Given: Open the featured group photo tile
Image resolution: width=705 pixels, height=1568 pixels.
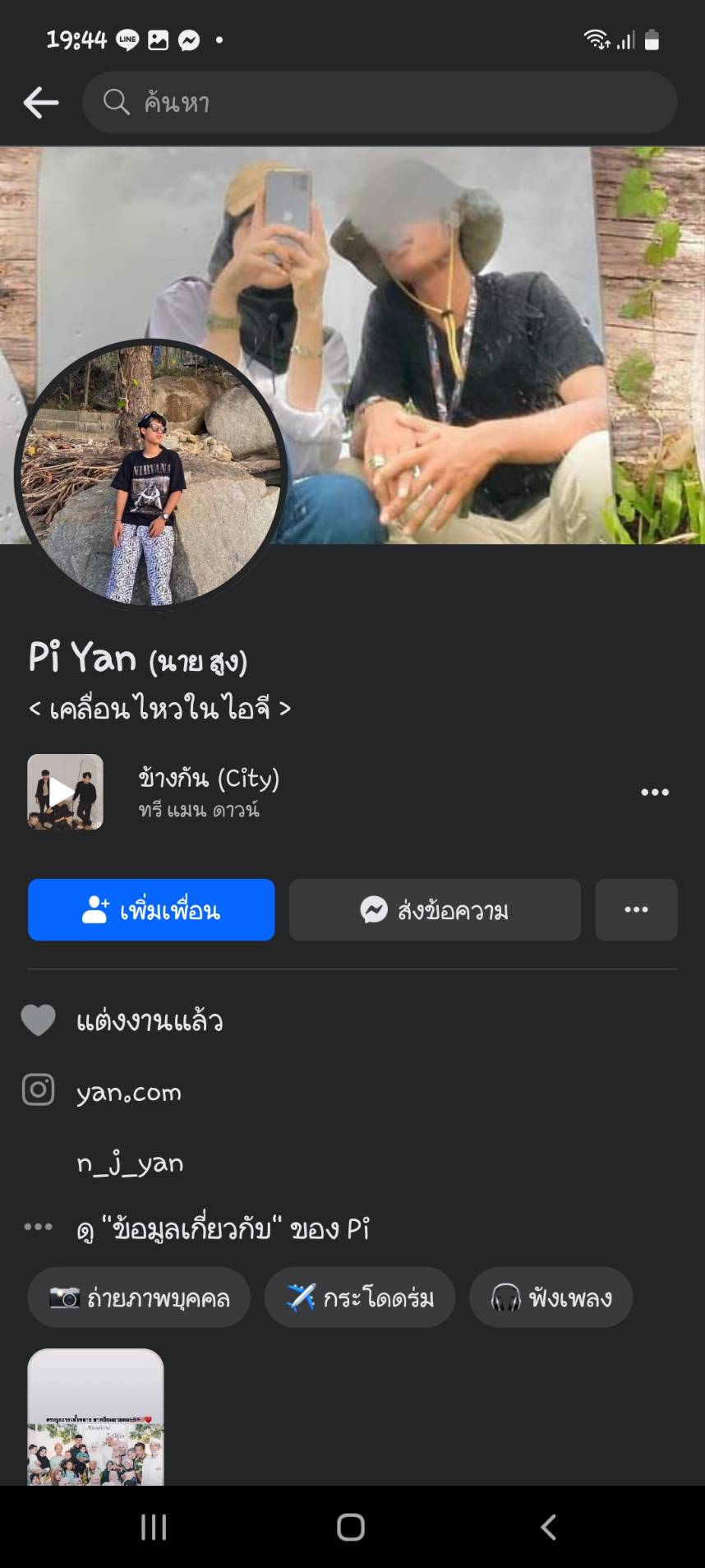Looking at the screenshot, I should [x=95, y=1418].
